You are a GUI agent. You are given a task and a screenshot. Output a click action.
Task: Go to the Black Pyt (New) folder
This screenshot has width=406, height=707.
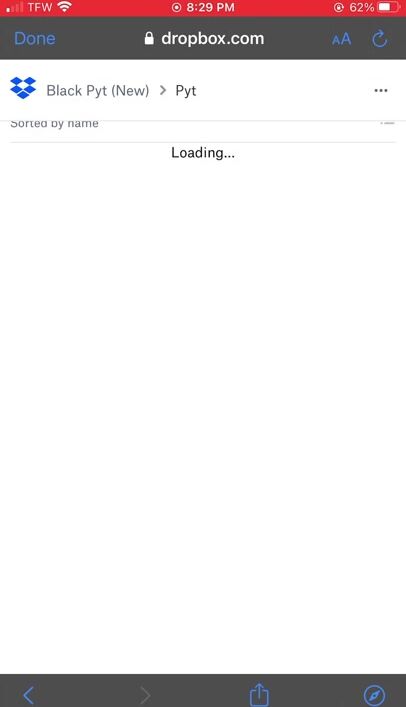click(x=97, y=91)
